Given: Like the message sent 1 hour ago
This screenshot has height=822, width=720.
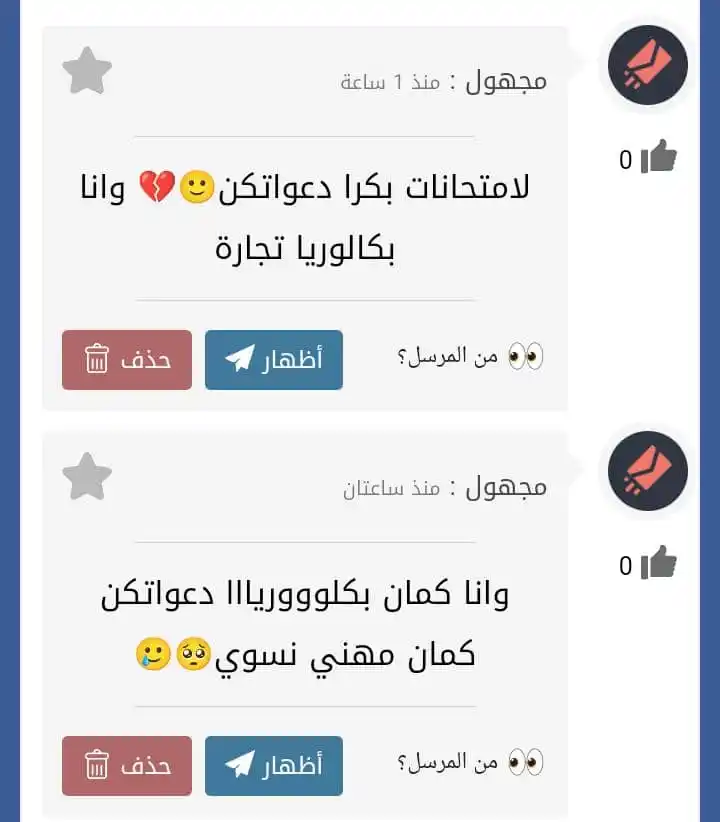Looking at the screenshot, I should (x=658, y=158).
